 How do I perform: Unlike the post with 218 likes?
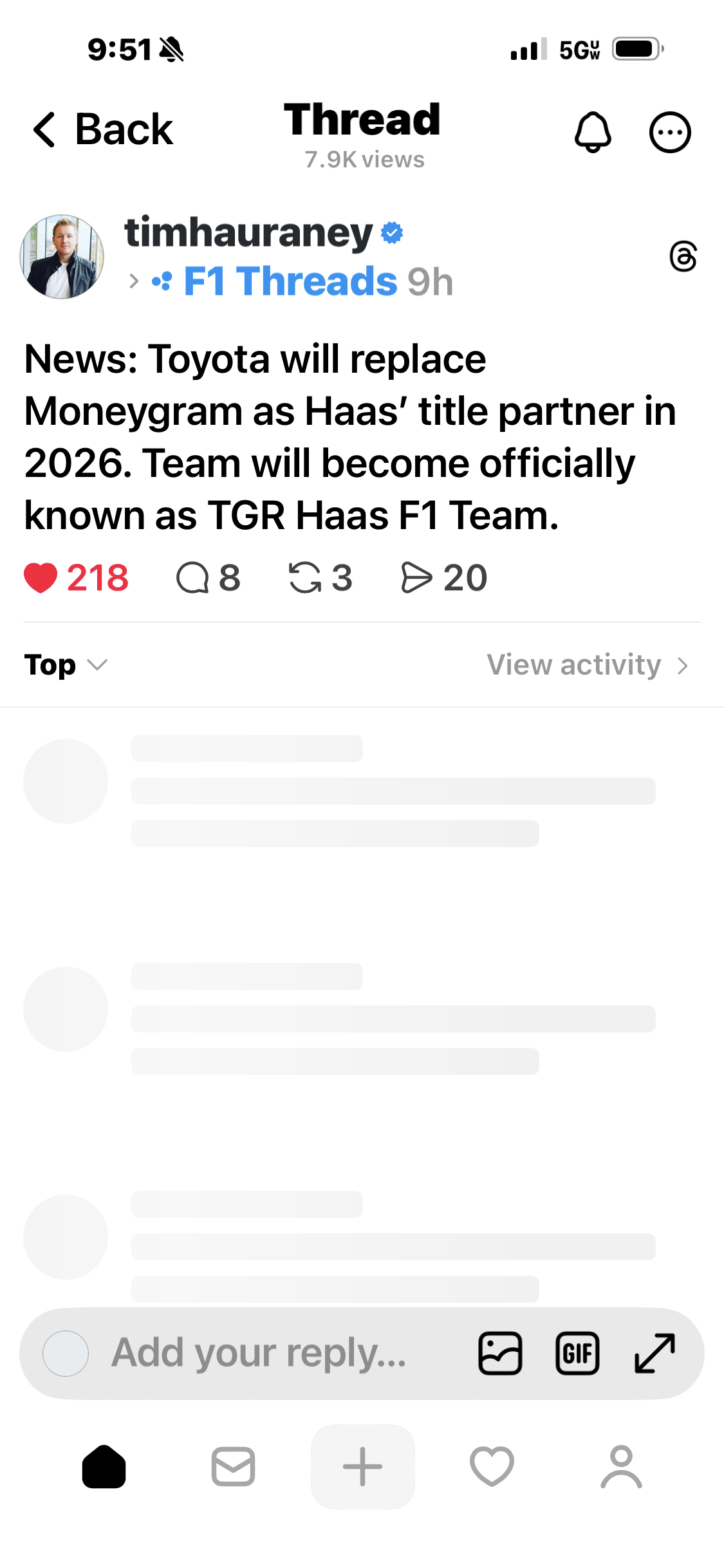[x=41, y=577]
